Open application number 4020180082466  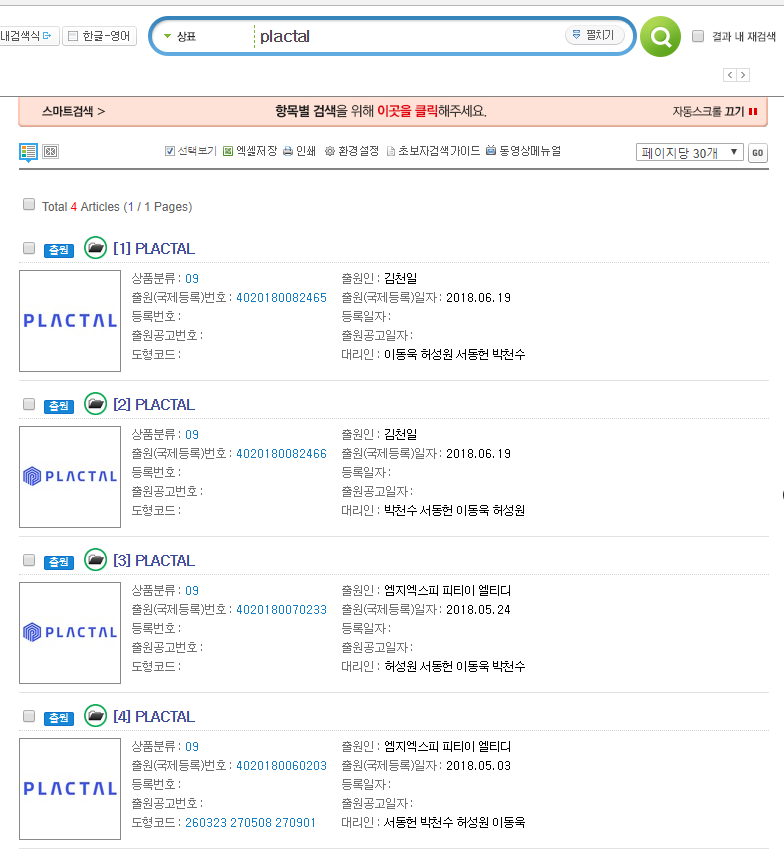point(281,453)
